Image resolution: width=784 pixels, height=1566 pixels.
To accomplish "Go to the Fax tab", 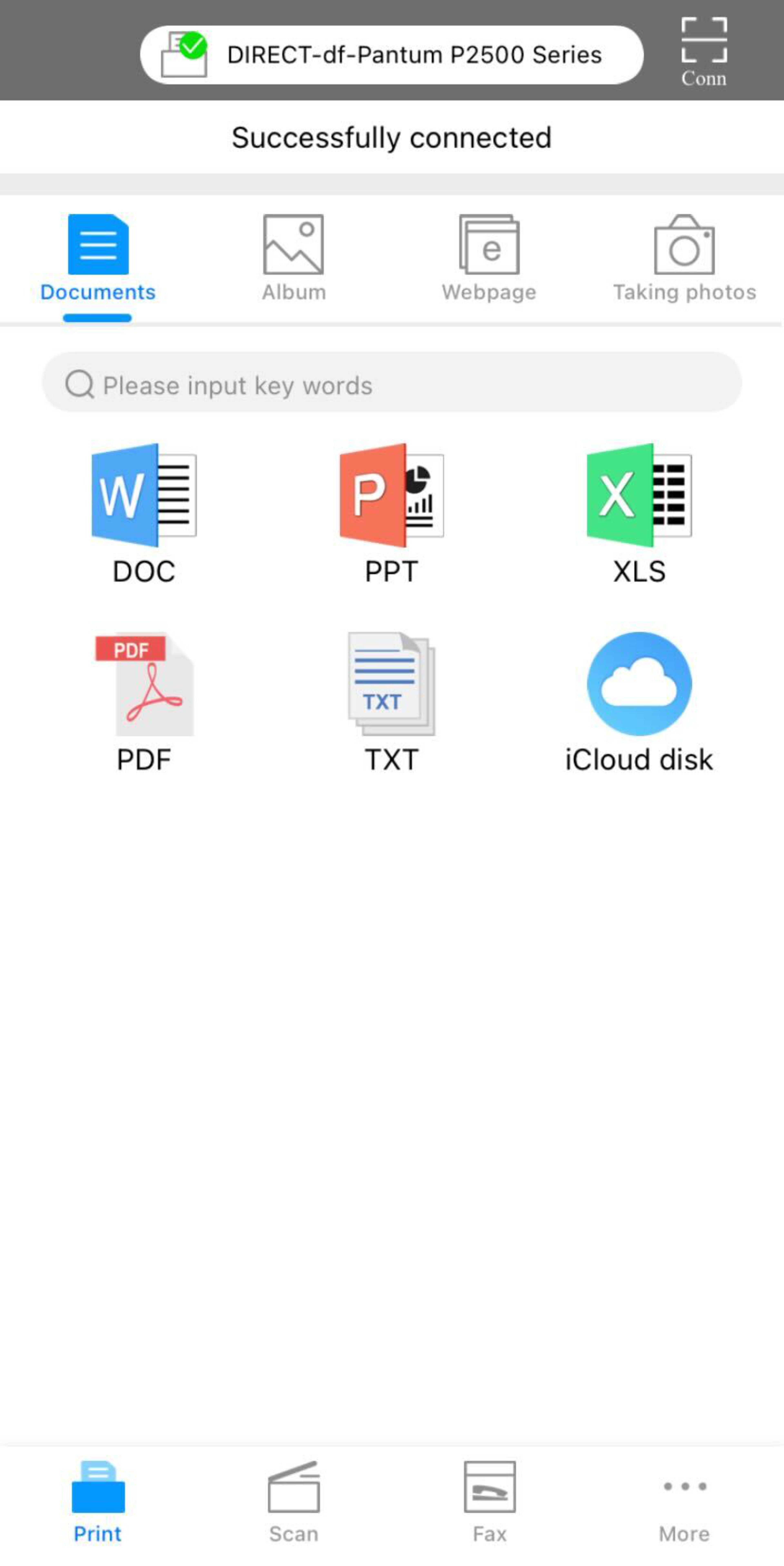I will [x=489, y=1502].
